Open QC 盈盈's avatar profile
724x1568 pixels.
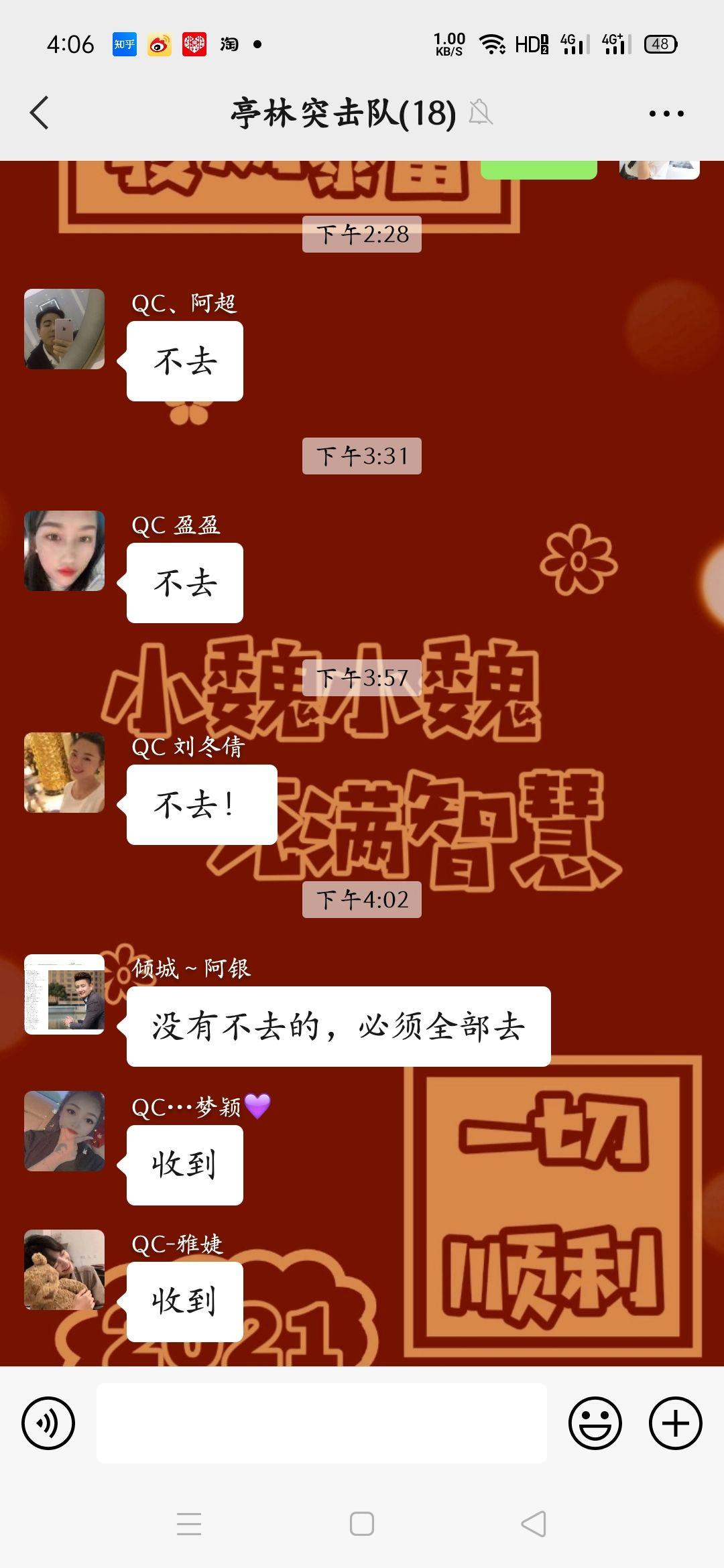point(64,551)
